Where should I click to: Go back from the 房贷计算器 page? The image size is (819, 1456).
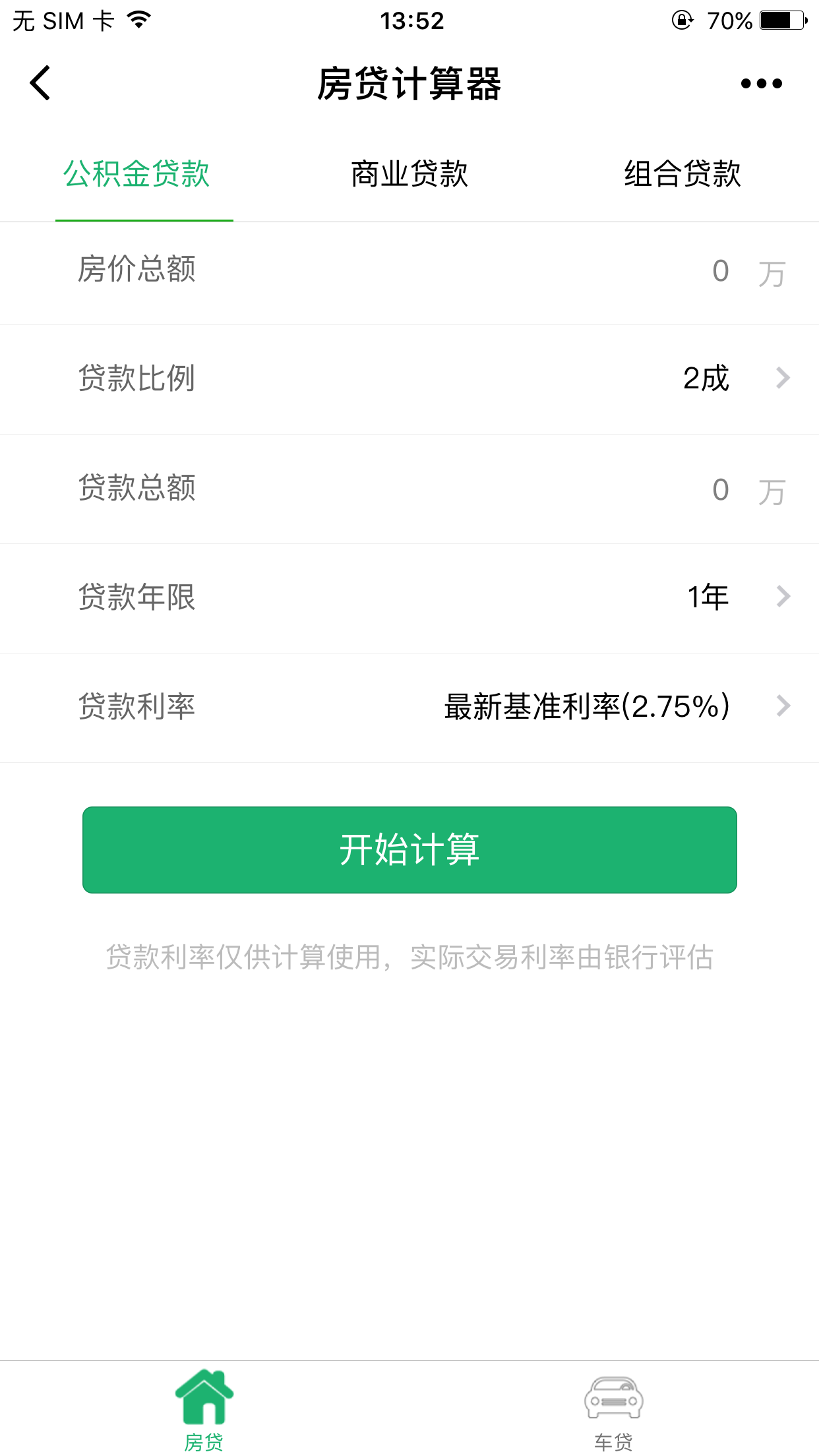[x=40, y=84]
